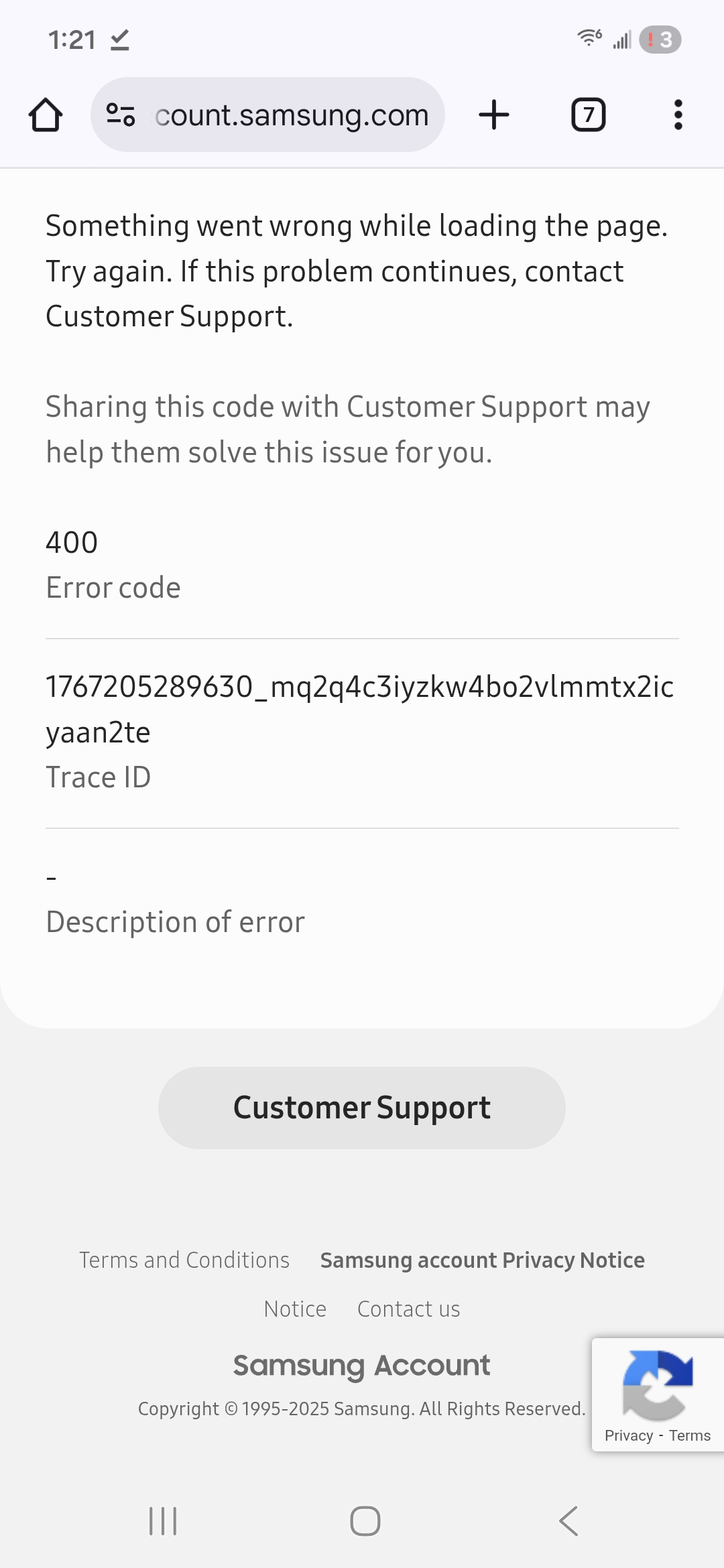The height and width of the screenshot is (1568, 724).
Task: Follow the Contact us link
Action: (408, 1309)
